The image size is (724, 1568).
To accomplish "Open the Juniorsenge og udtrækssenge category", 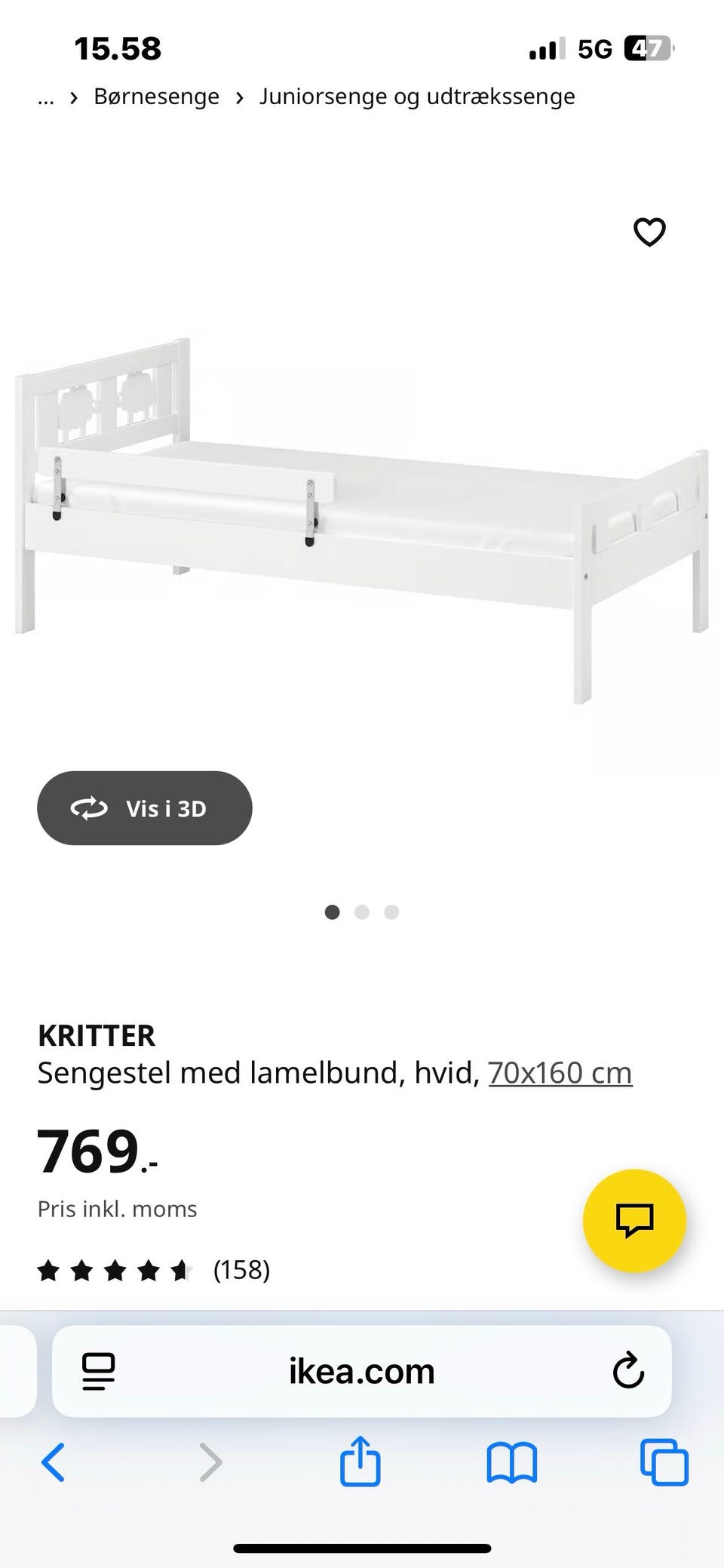I will 418,96.
